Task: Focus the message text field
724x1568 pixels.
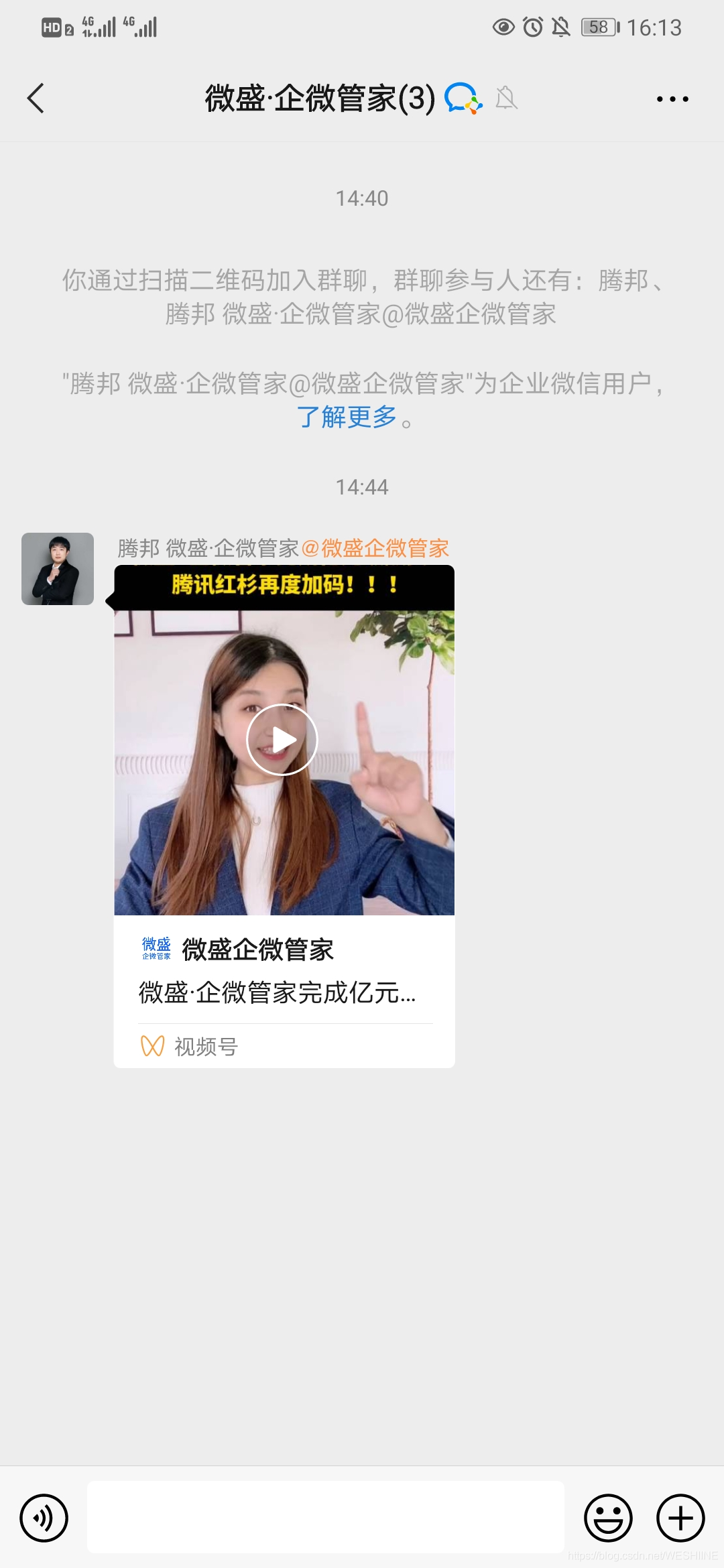Action: pos(326,1518)
